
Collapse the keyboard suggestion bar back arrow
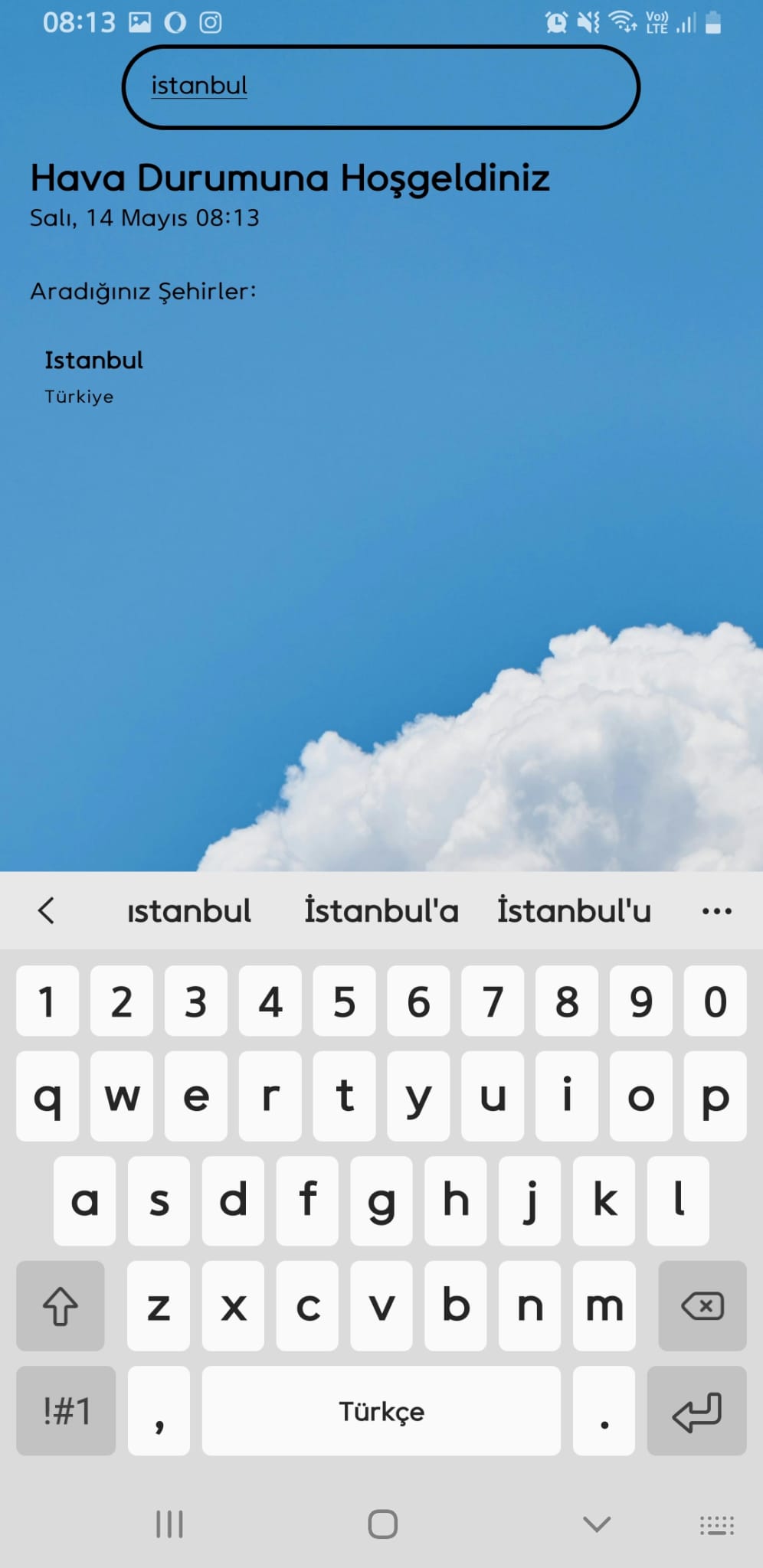pos(47,911)
